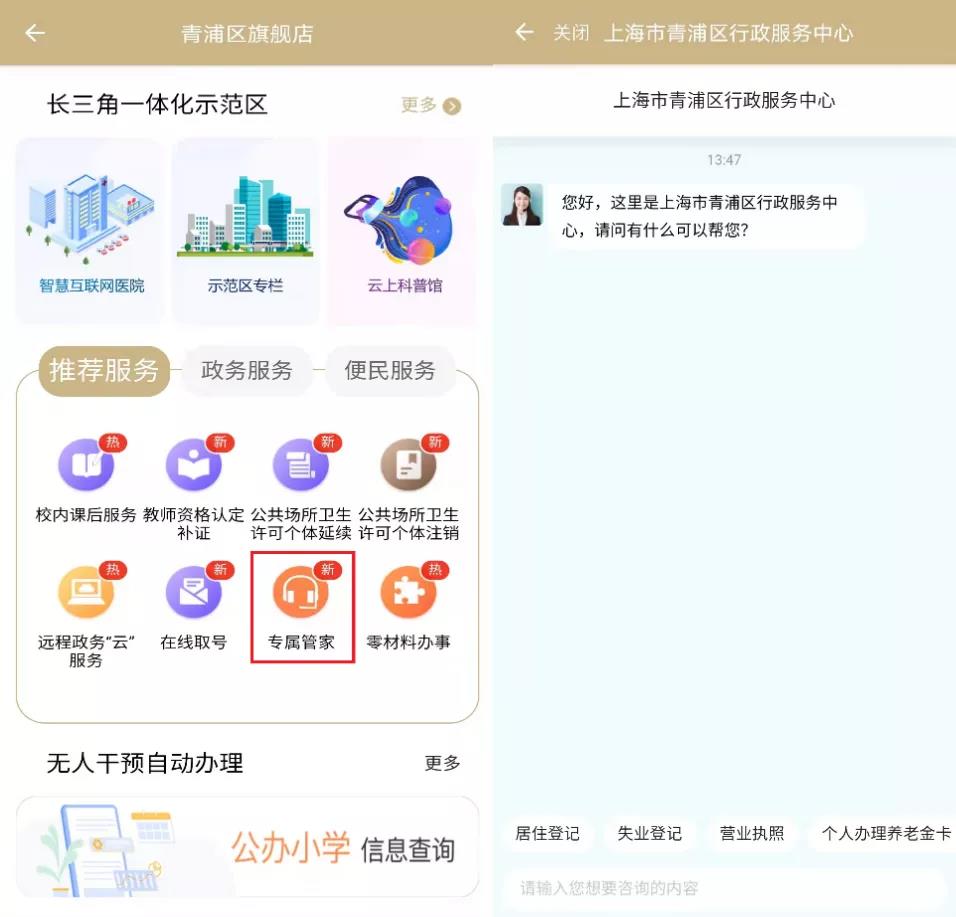Tap the 居住登记 quick question chip
The image size is (956, 917).
coord(547,834)
